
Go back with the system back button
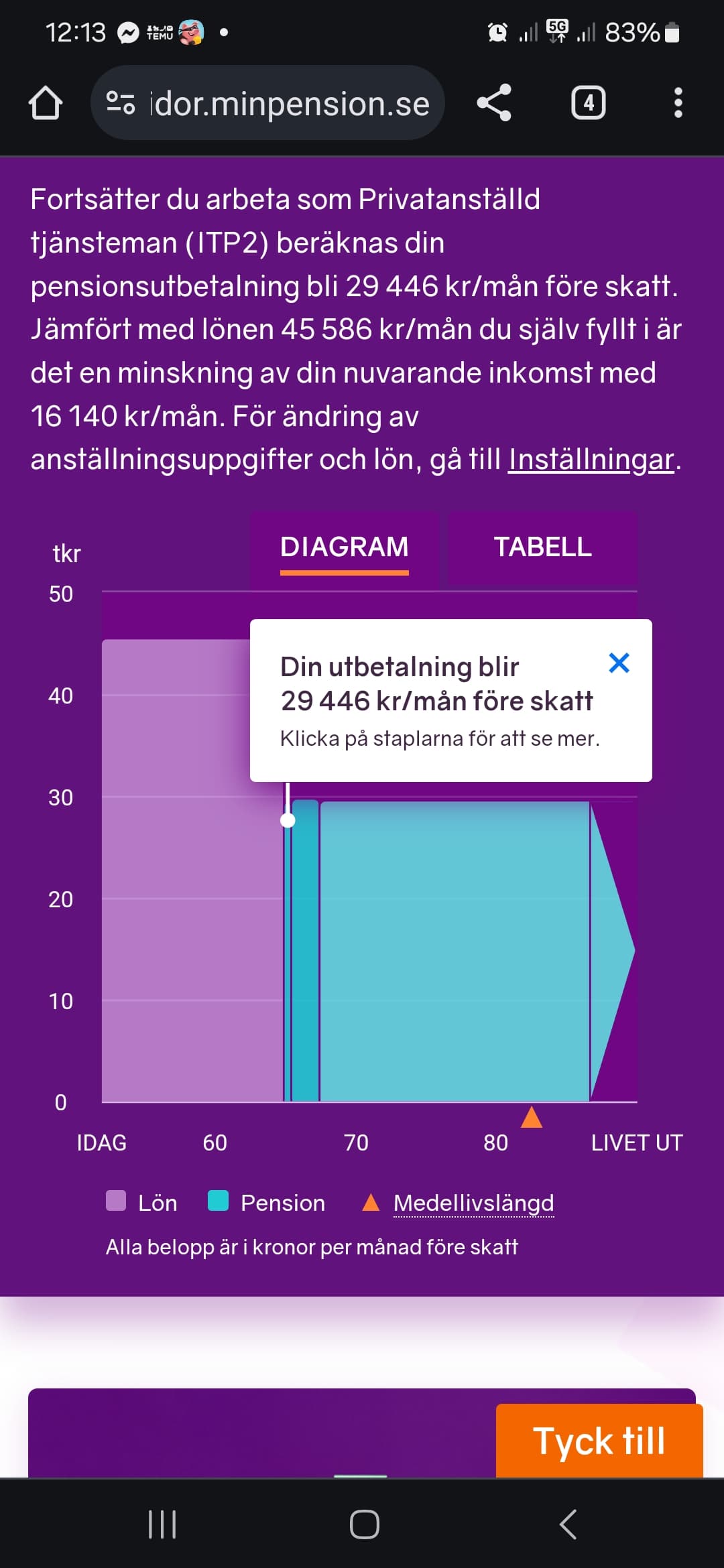[x=568, y=1524]
